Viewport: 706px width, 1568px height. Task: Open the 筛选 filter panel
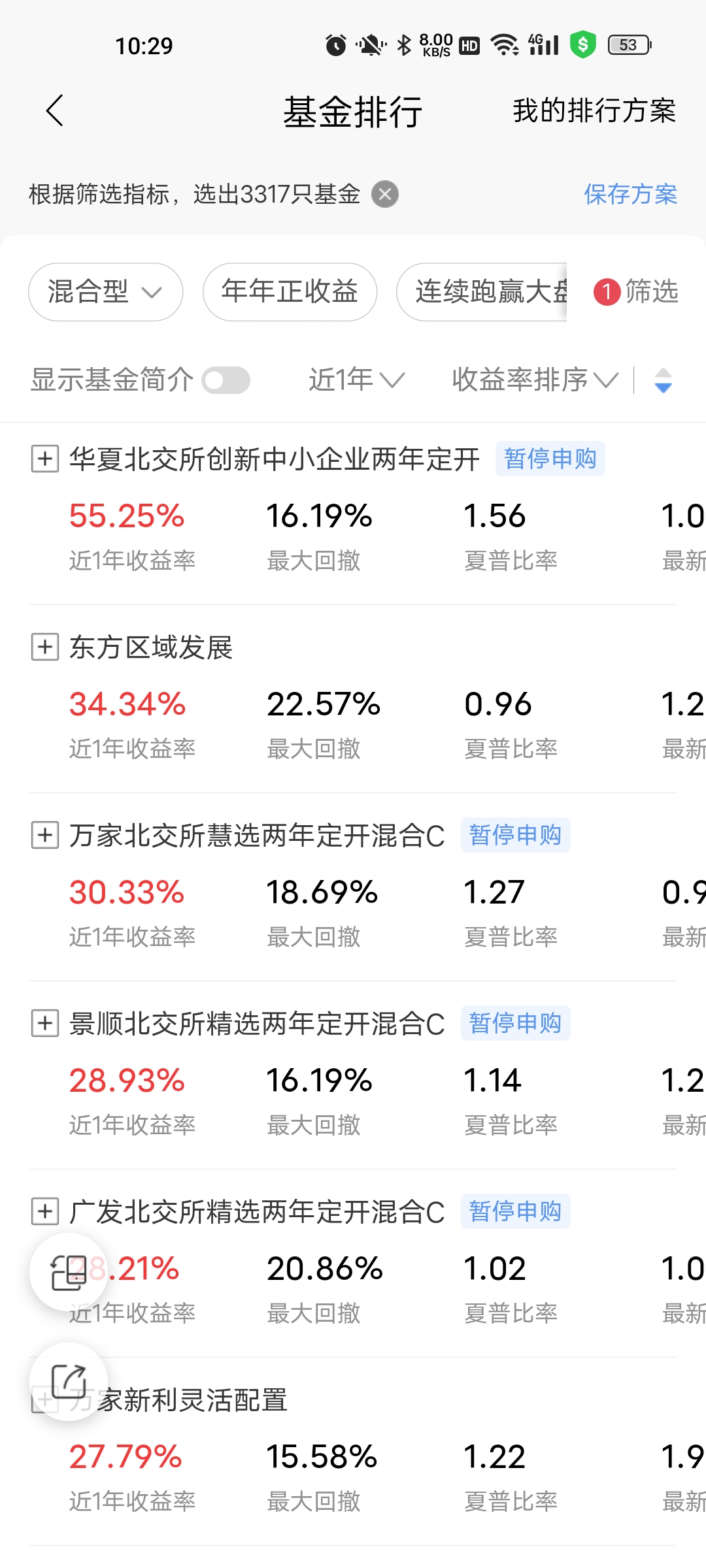(636, 291)
